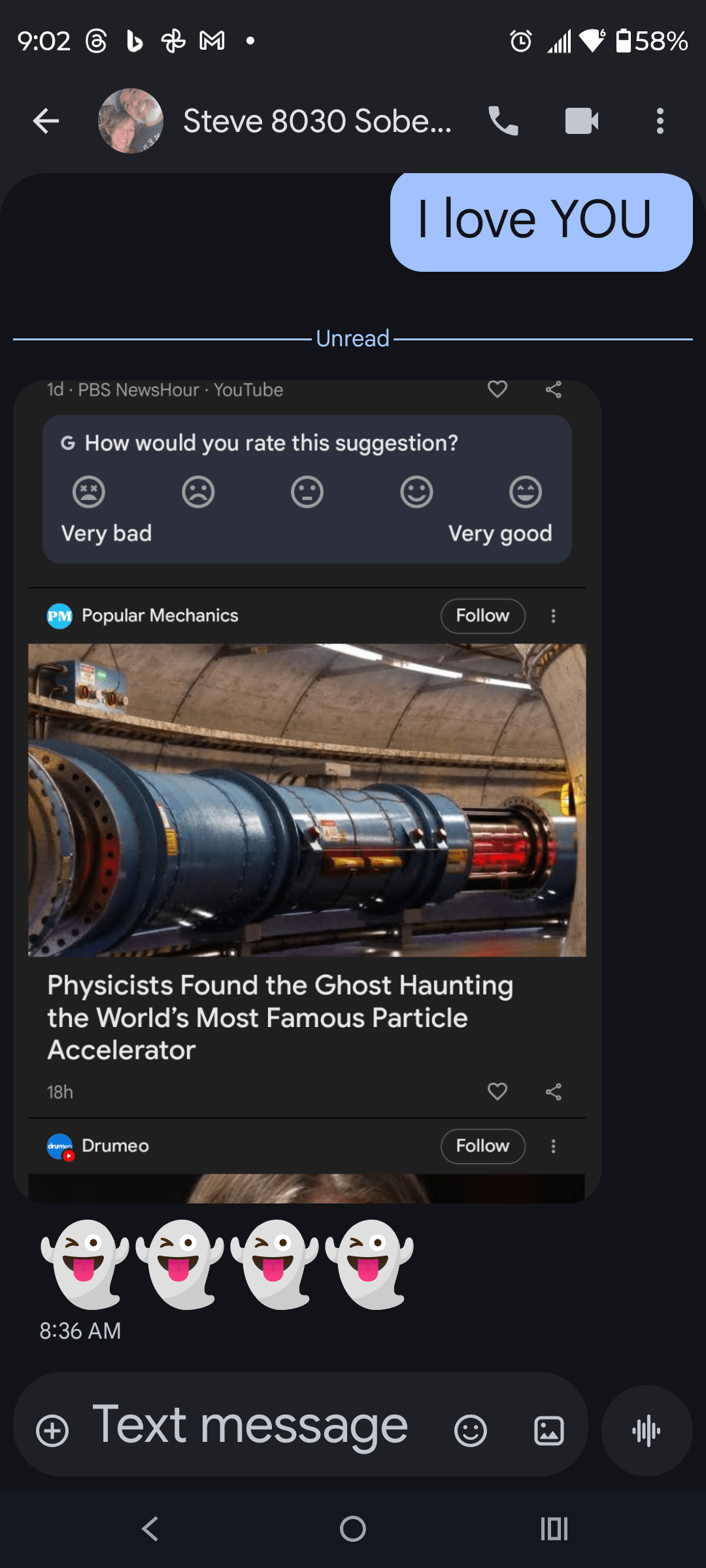Share the Popular Mechanics article

click(x=552, y=1092)
